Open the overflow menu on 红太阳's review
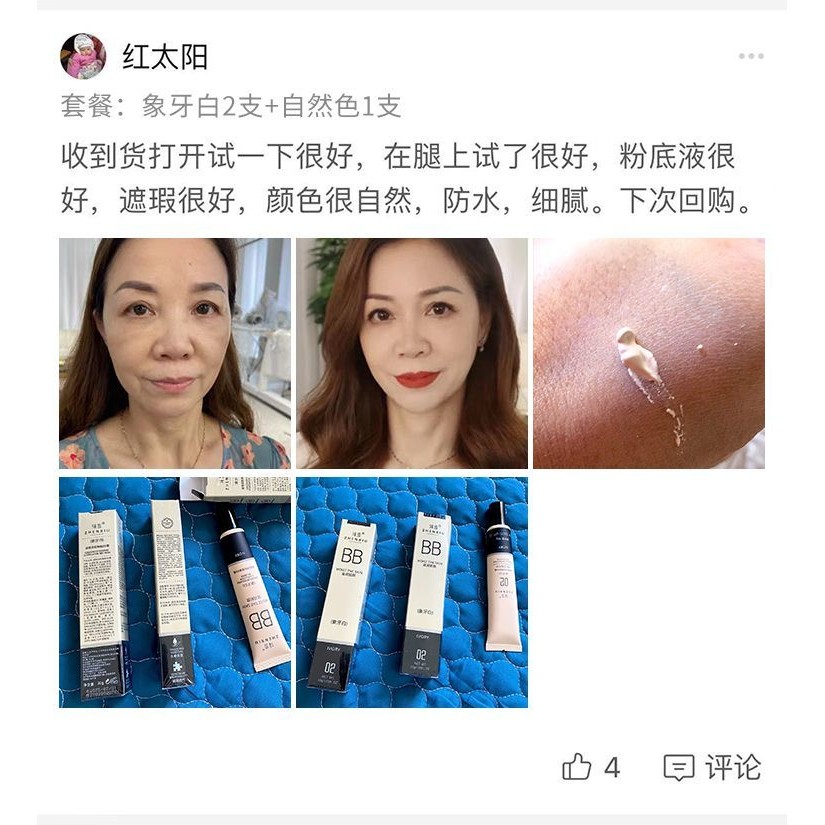 751,56
